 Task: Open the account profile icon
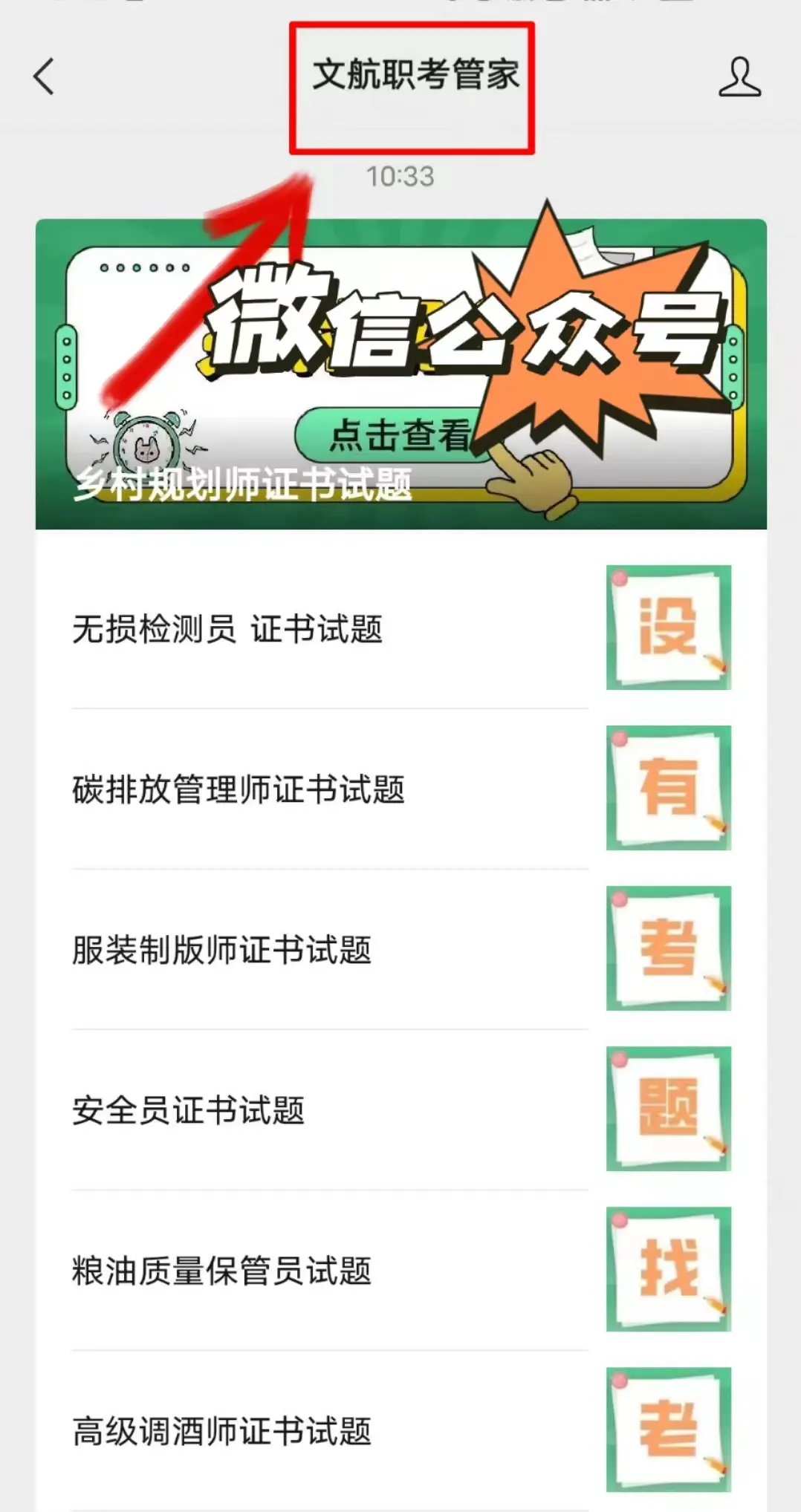tap(739, 77)
